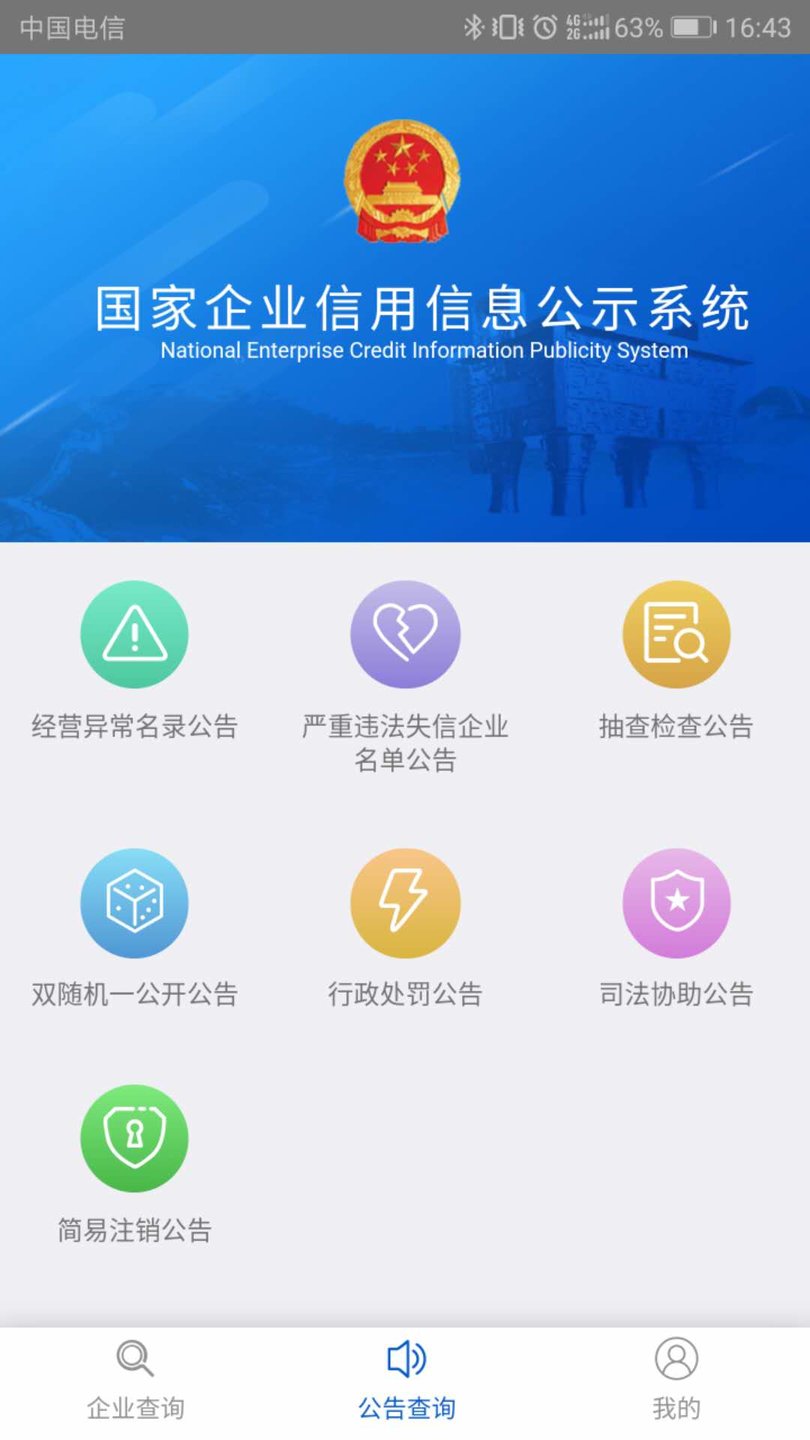Viewport: 810px width, 1440px height.
Task: Tap the national emblem at page top
Action: point(405,178)
